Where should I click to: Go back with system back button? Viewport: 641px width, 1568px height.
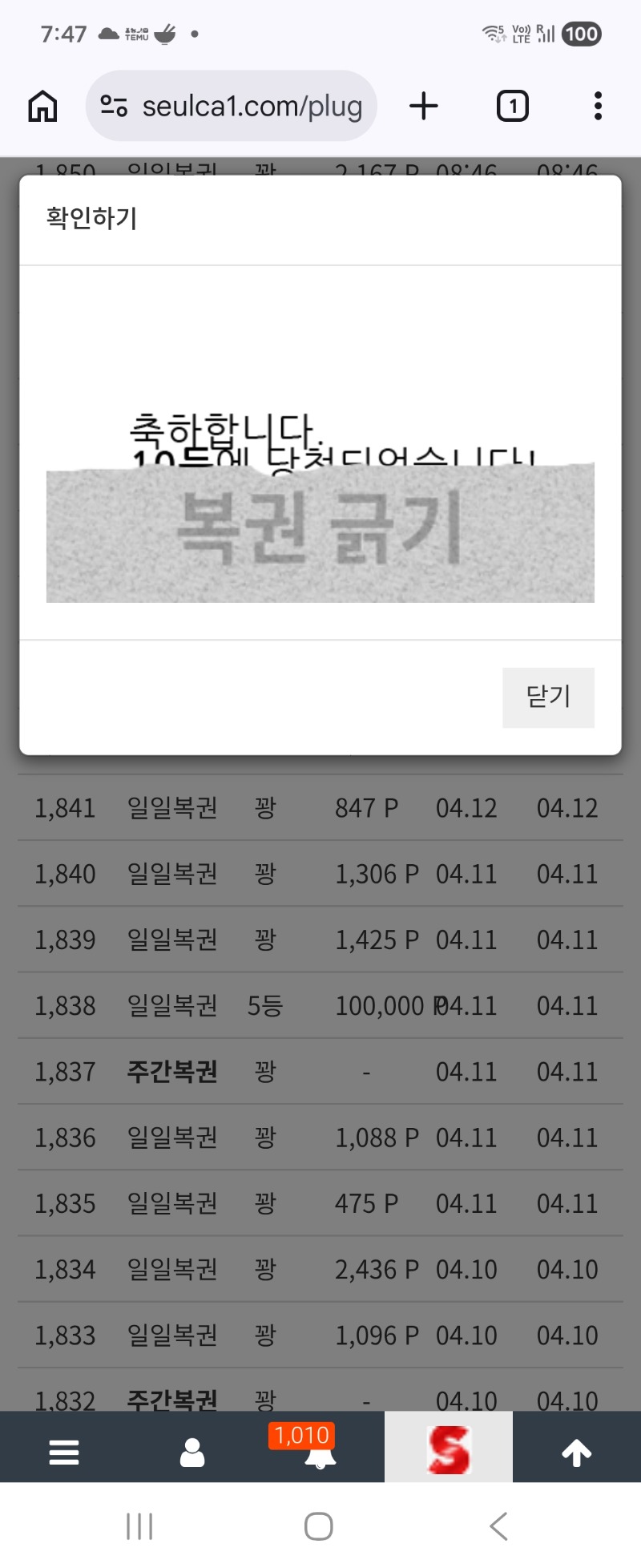498,1526
